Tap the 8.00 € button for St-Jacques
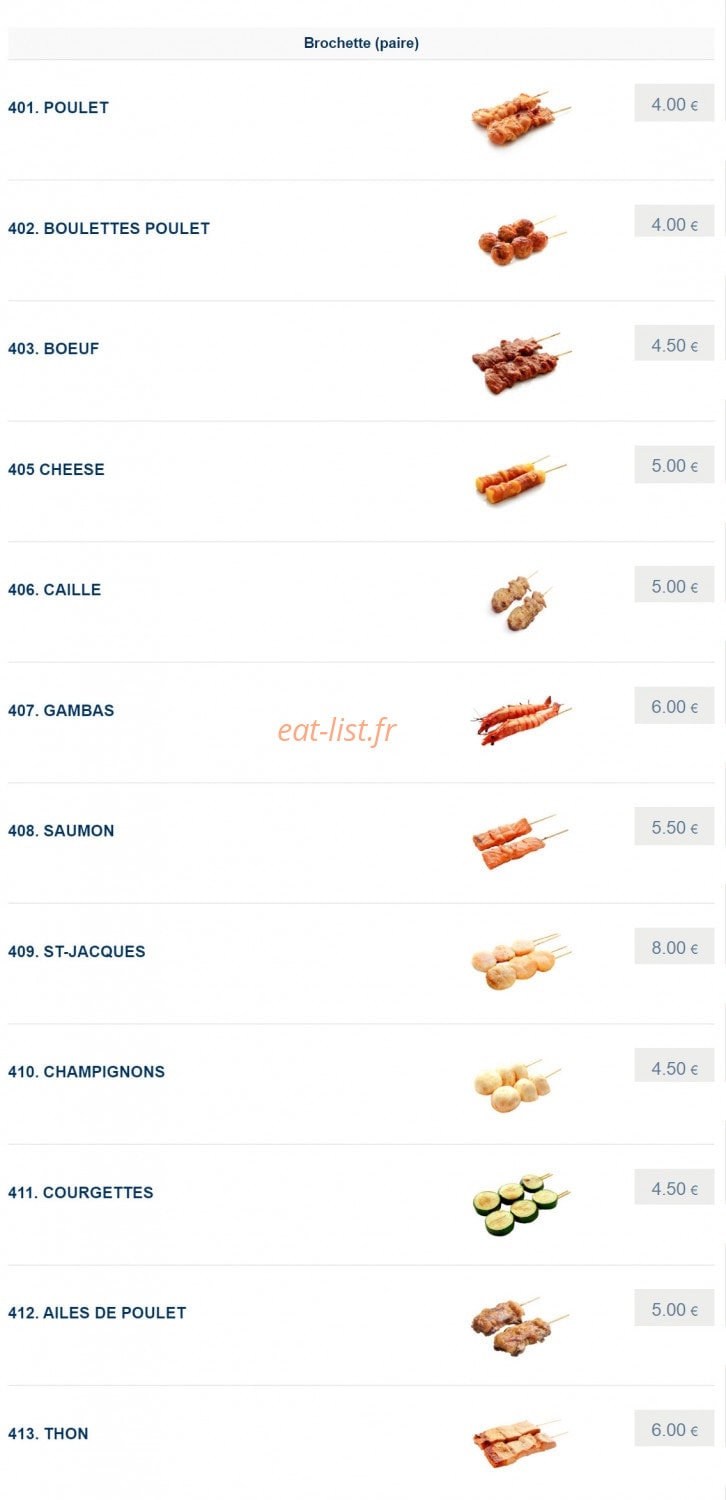This screenshot has height=1500, width=726. [x=674, y=947]
